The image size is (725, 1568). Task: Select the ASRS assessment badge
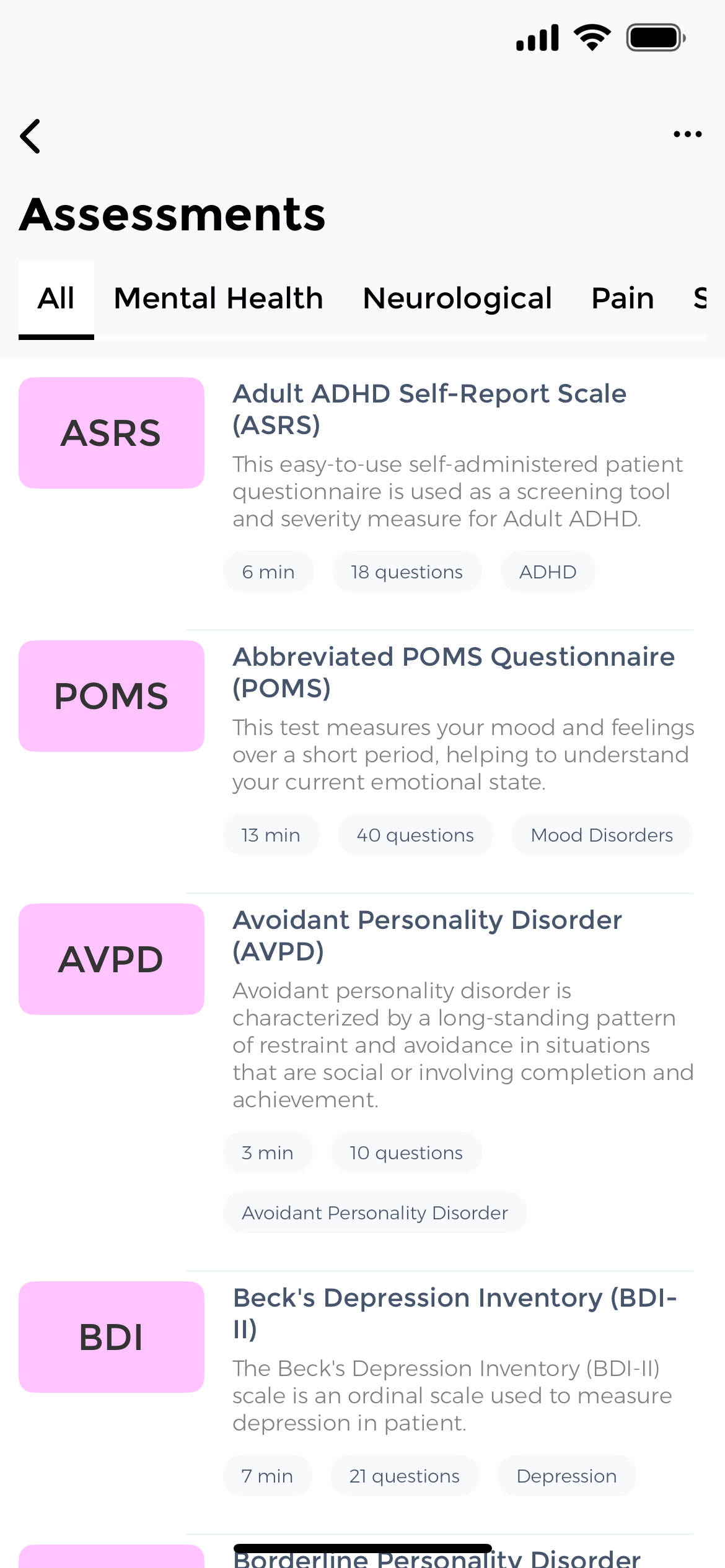tap(111, 433)
